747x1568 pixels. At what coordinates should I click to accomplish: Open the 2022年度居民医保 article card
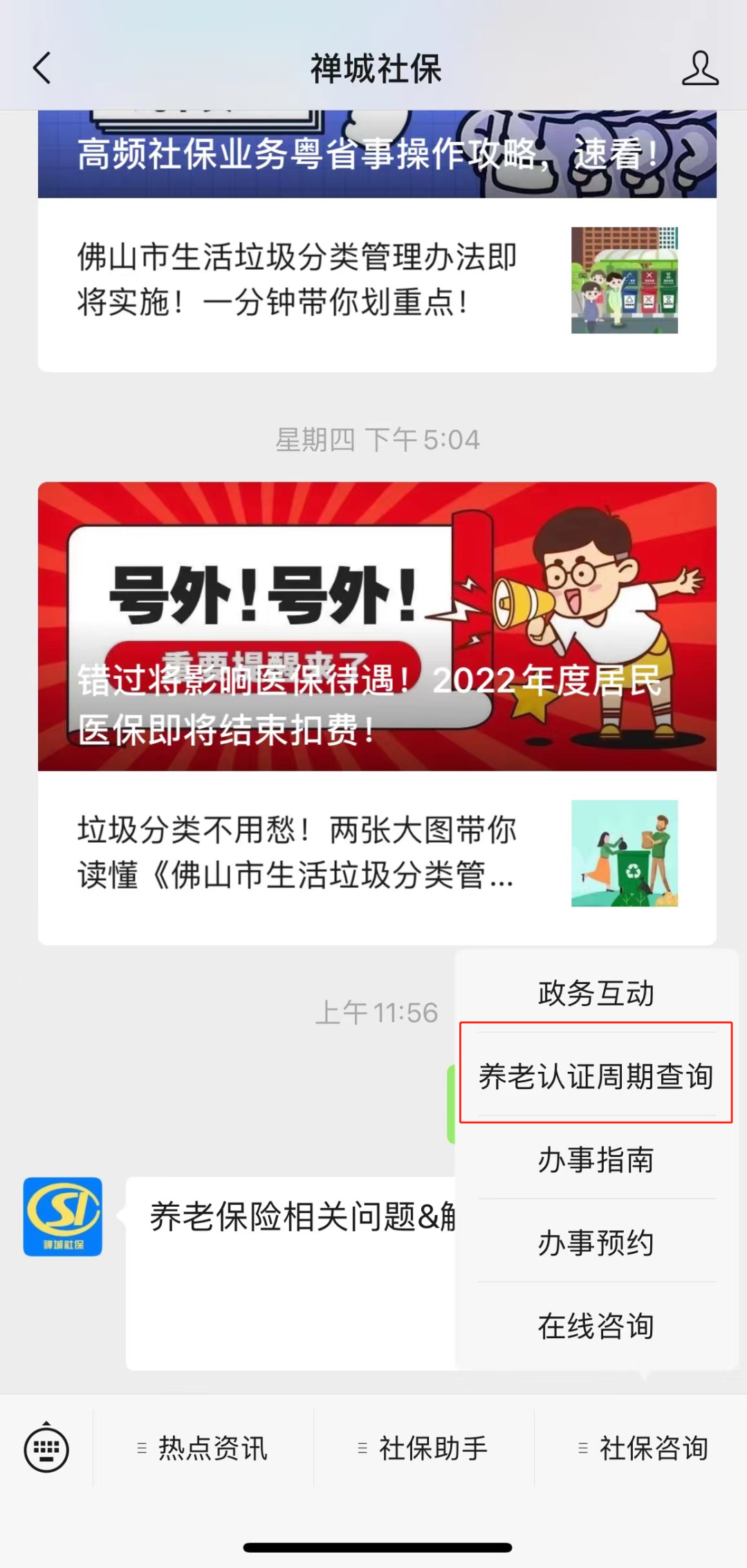377,626
